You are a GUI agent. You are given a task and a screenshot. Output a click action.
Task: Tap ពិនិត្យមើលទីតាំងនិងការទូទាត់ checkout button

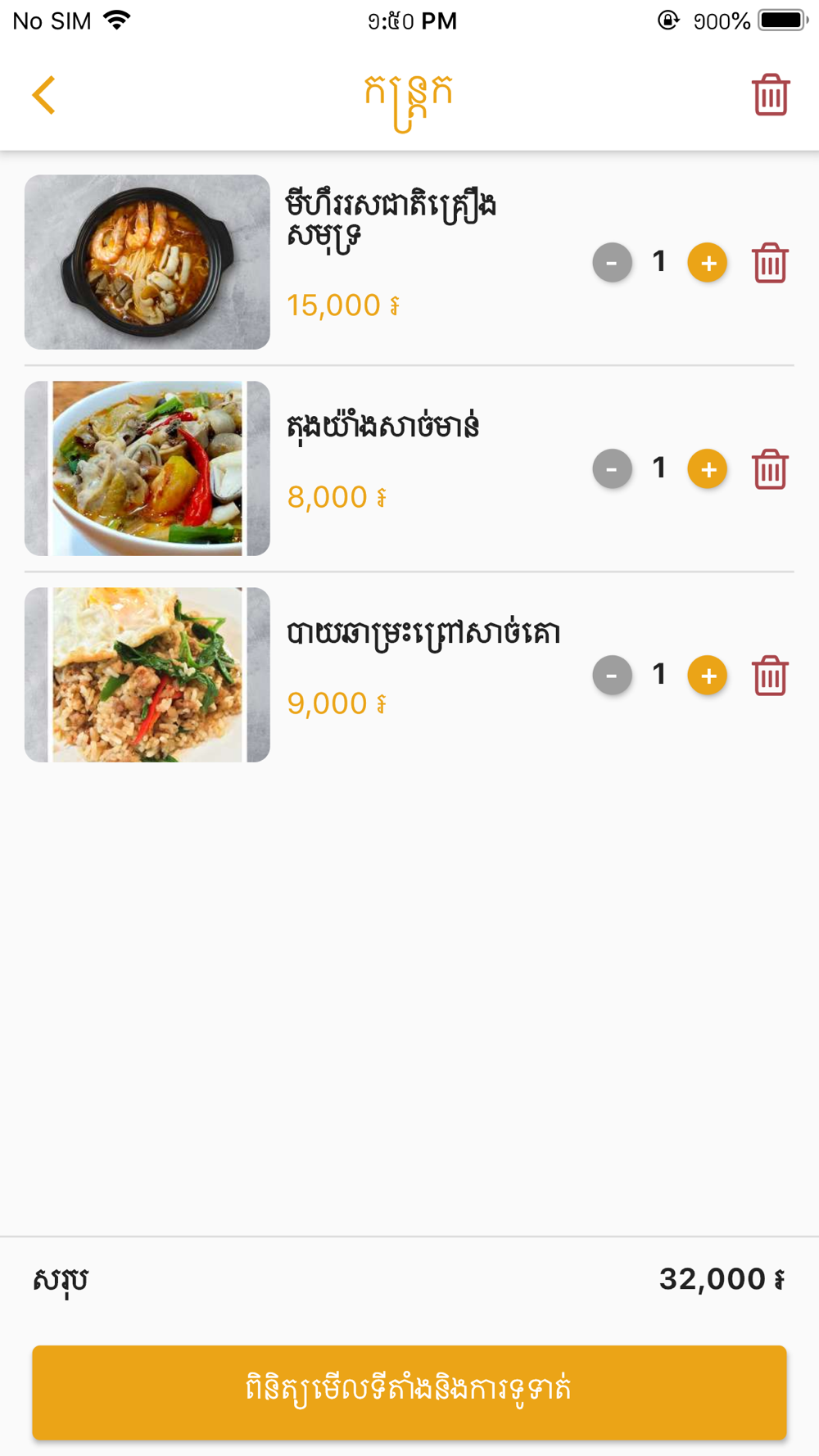pyautogui.click(x=409, y=1391)
